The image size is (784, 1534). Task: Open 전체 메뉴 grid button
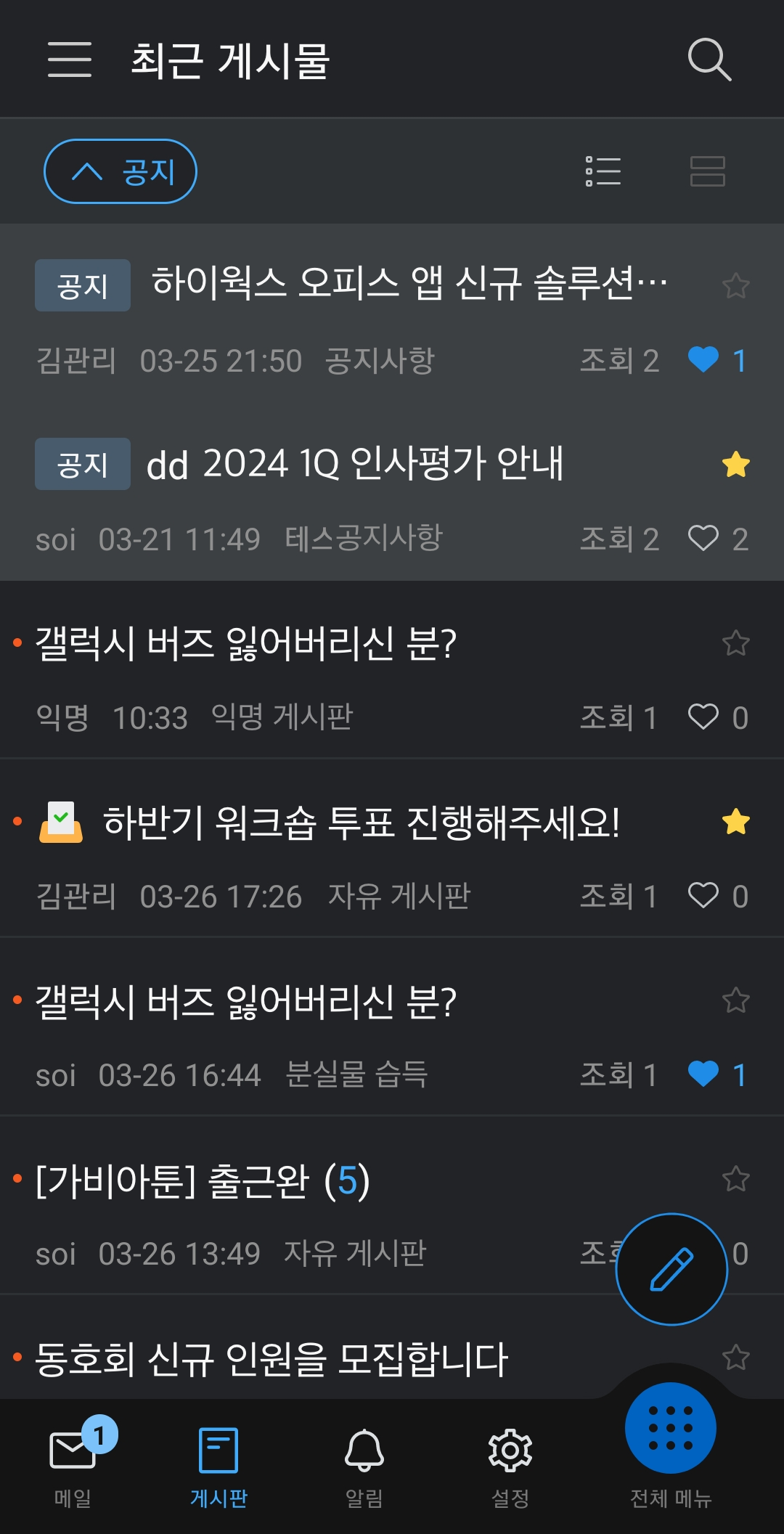[x=670, y=1429]
